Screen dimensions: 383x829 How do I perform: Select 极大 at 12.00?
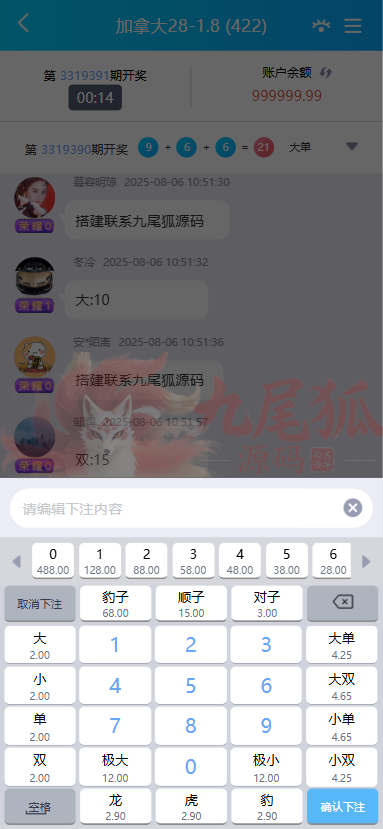[115, 767]
